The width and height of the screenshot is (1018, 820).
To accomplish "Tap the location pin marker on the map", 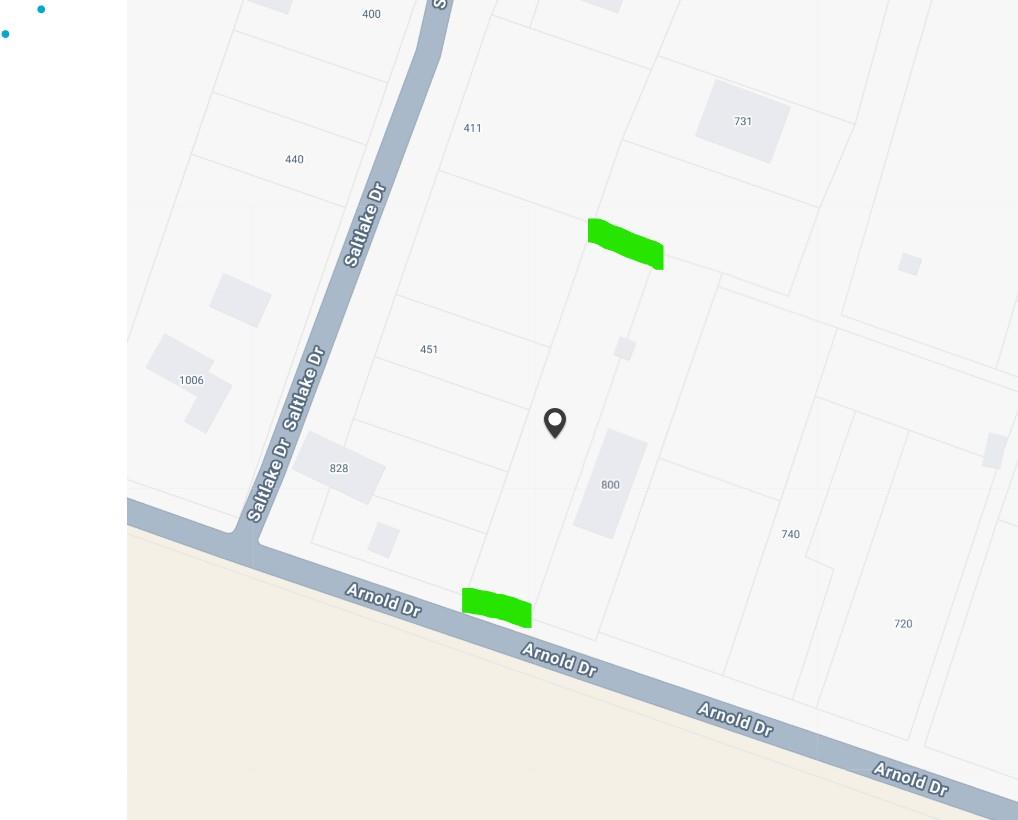I will click(x=555, y=422).
